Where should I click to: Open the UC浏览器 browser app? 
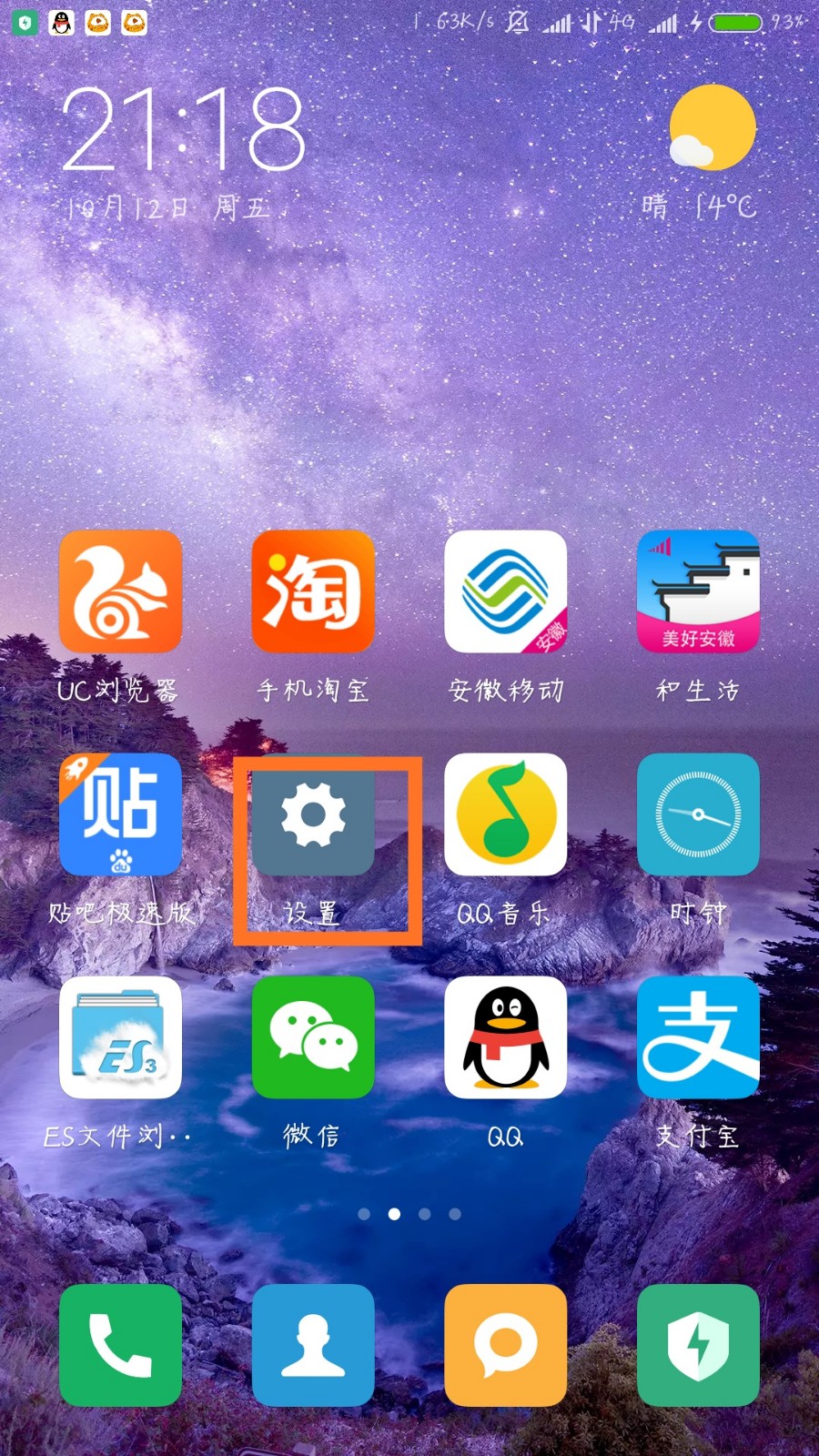pyautogui.click(x=120, y=592)
